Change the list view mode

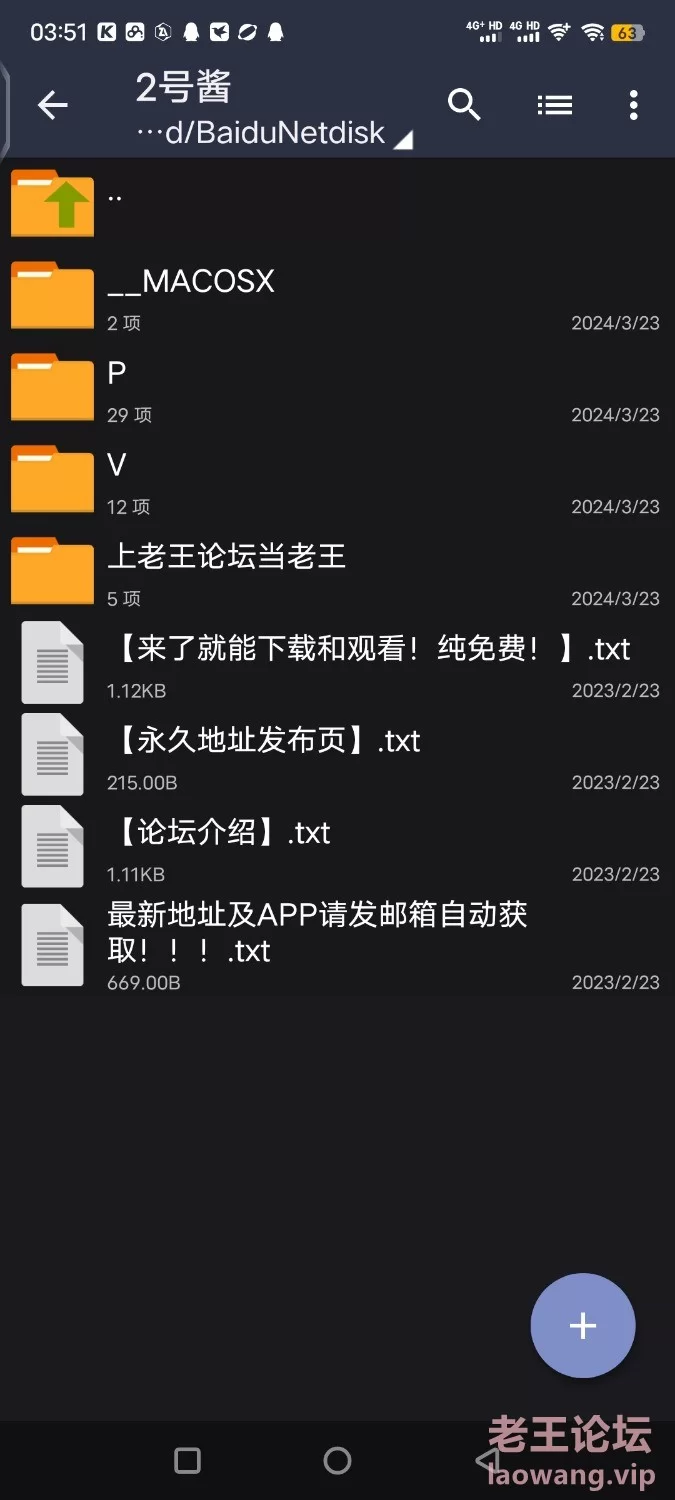point(554,105)
